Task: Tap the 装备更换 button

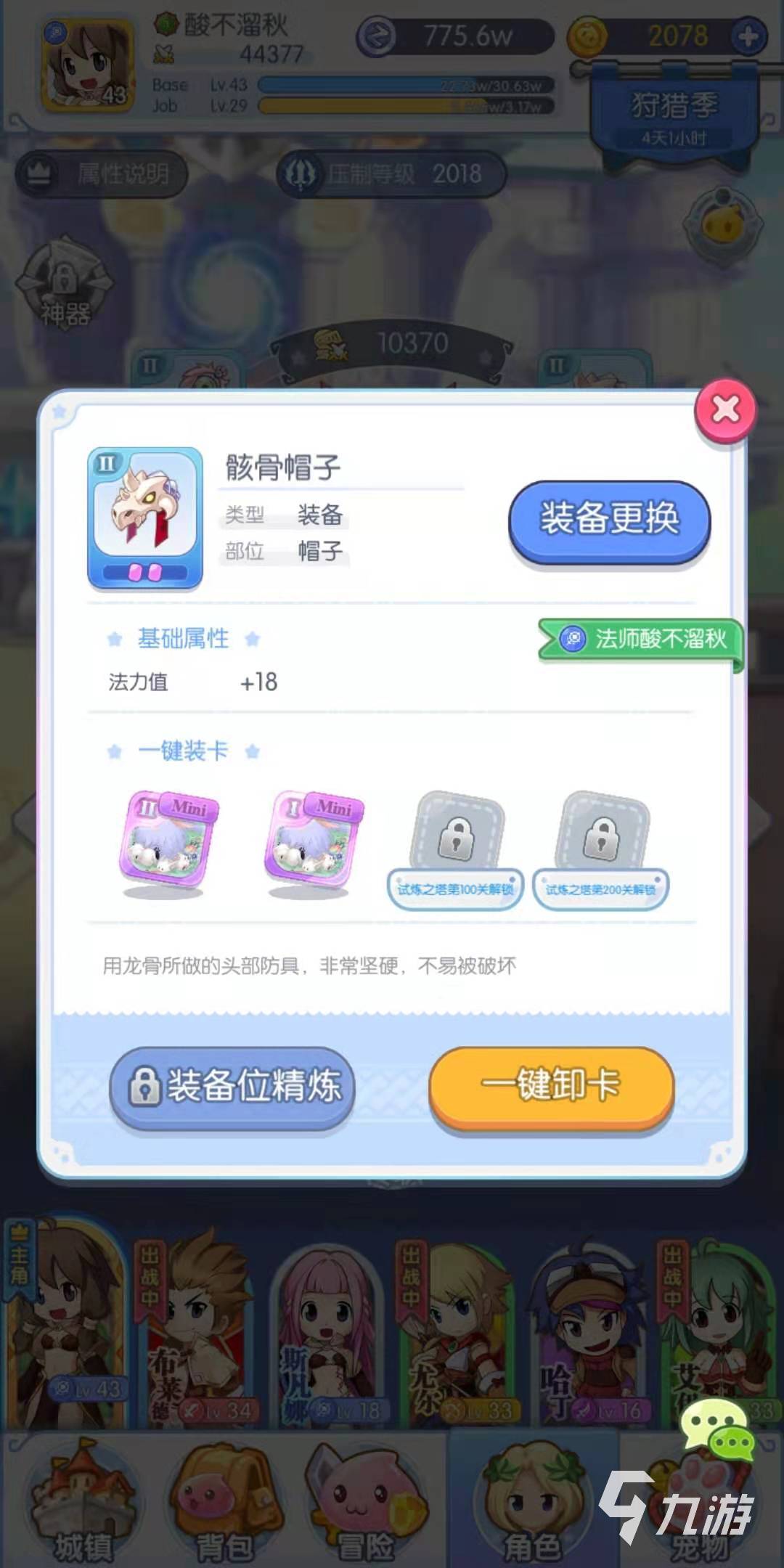Action: [x=608, y=520]
